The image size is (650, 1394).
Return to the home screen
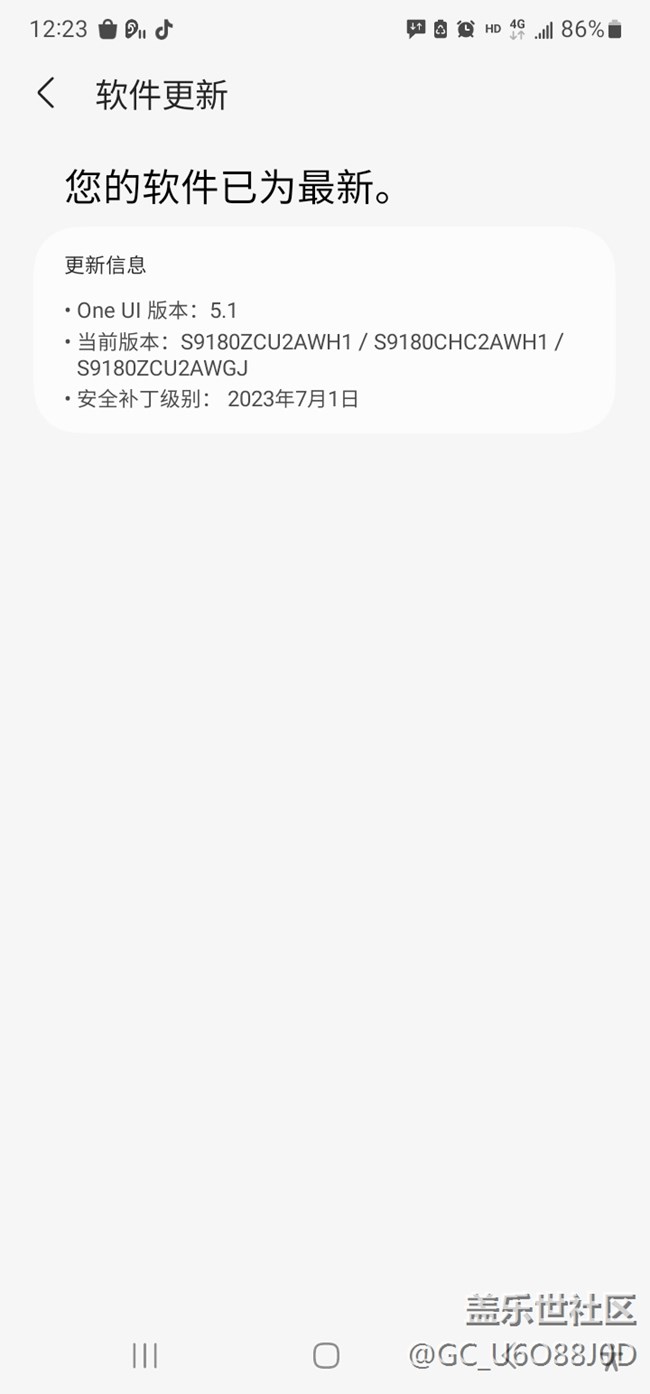326,1355
